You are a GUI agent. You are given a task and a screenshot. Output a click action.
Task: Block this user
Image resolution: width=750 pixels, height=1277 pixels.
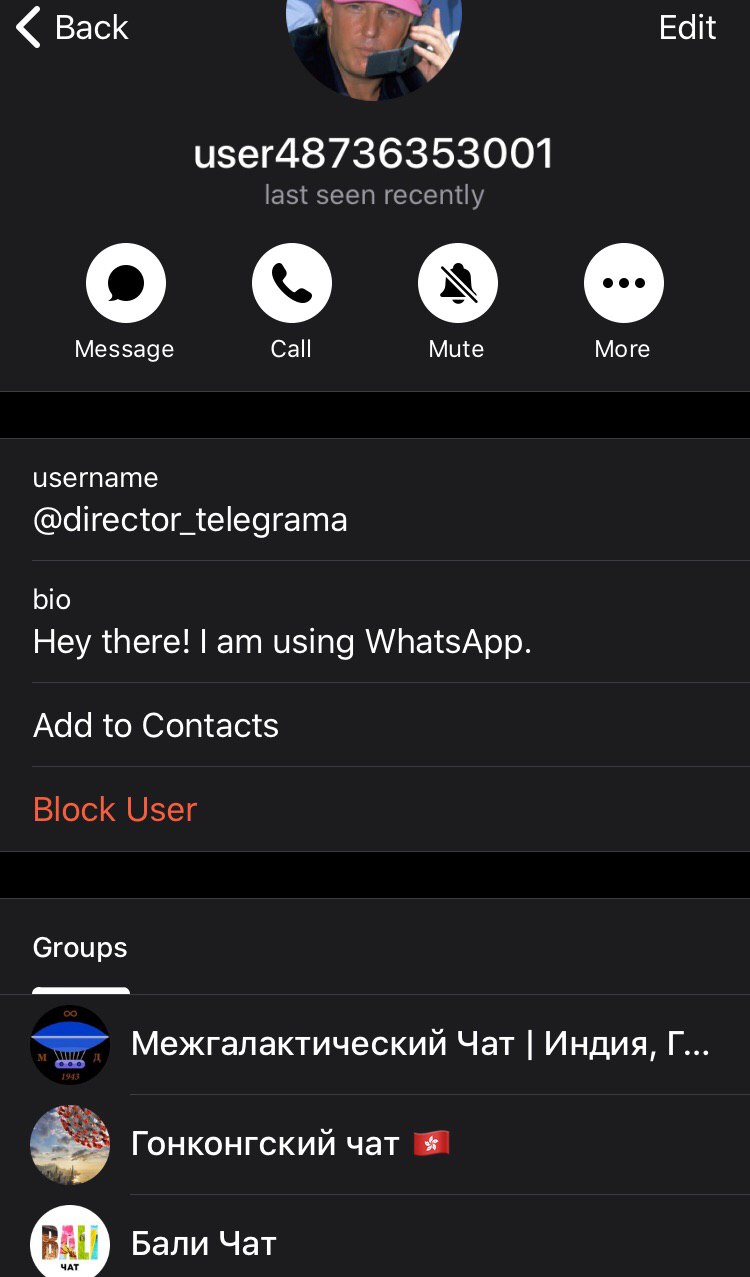click(375, 809)
